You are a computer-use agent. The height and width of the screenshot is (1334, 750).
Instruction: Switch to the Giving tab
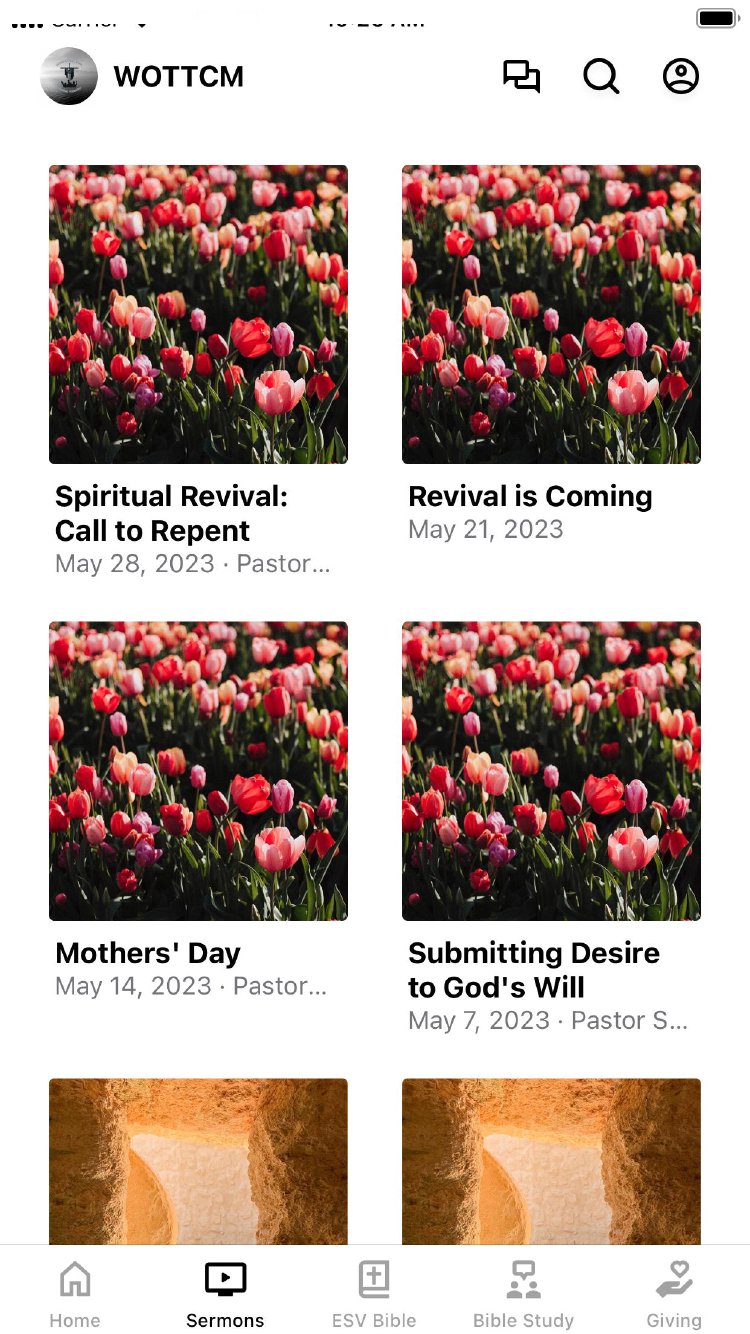(x=674, y=1294)
